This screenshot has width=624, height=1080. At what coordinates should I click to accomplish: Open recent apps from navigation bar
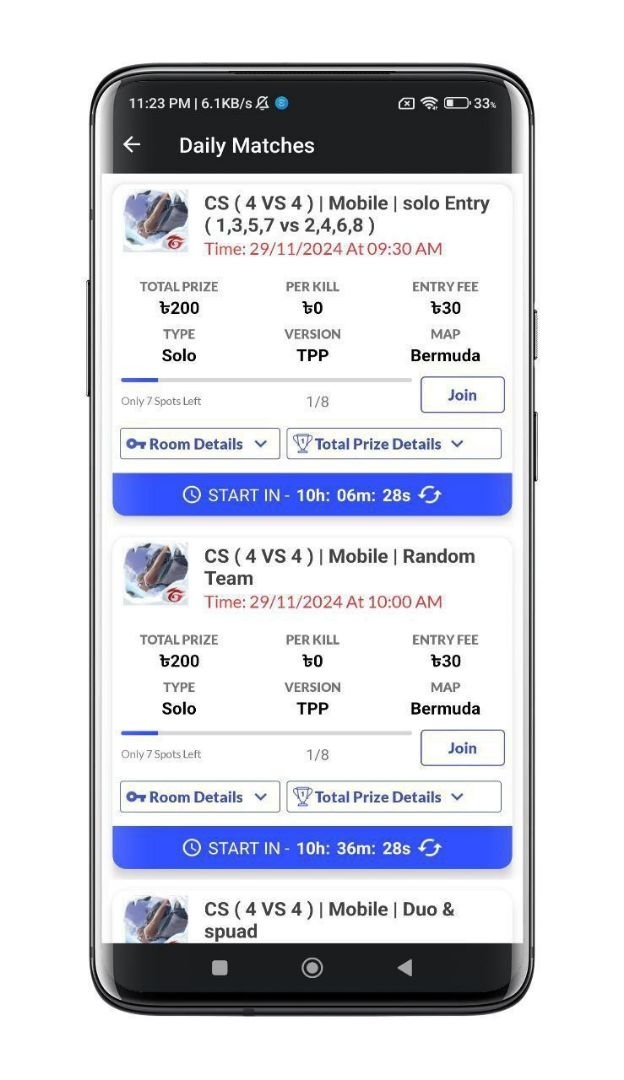click(x=220, y=967)
